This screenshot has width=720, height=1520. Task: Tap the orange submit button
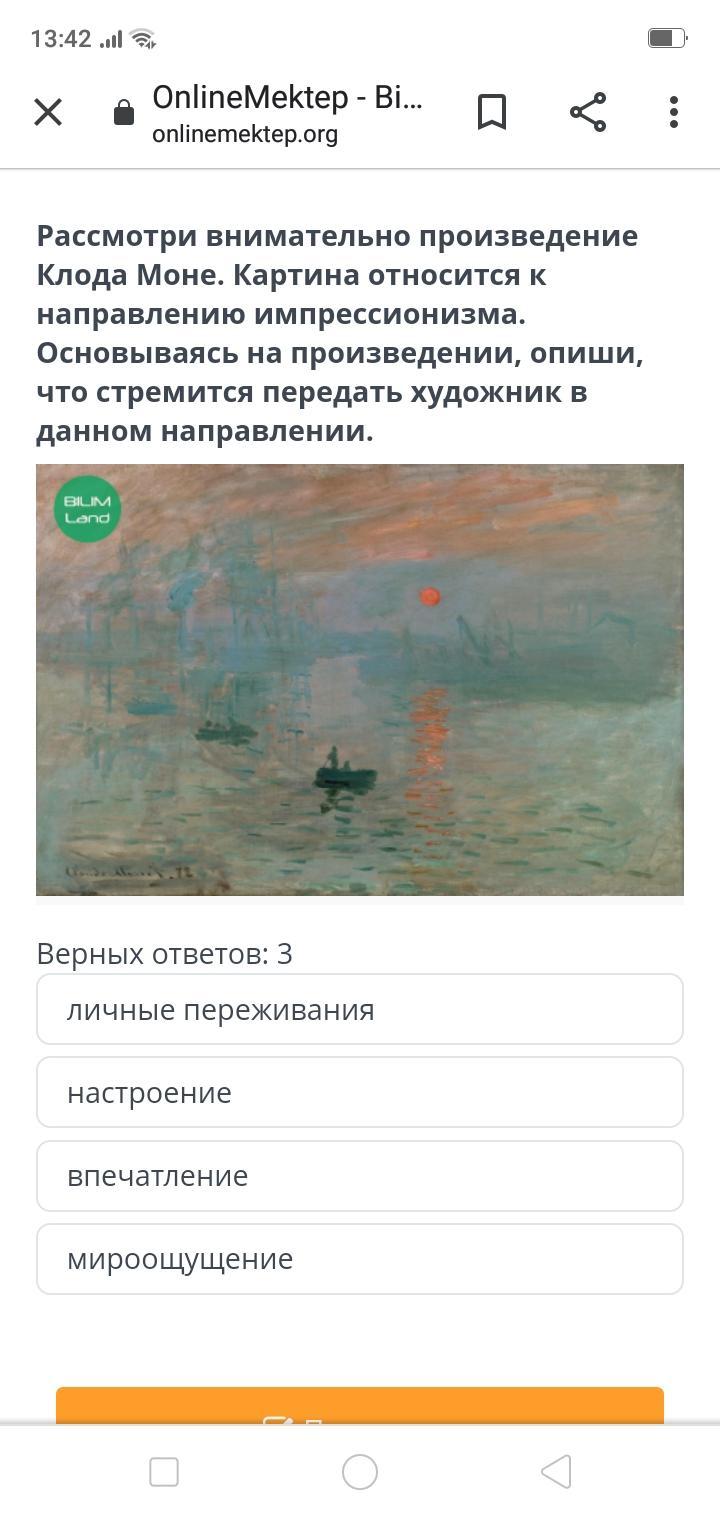360,1406
